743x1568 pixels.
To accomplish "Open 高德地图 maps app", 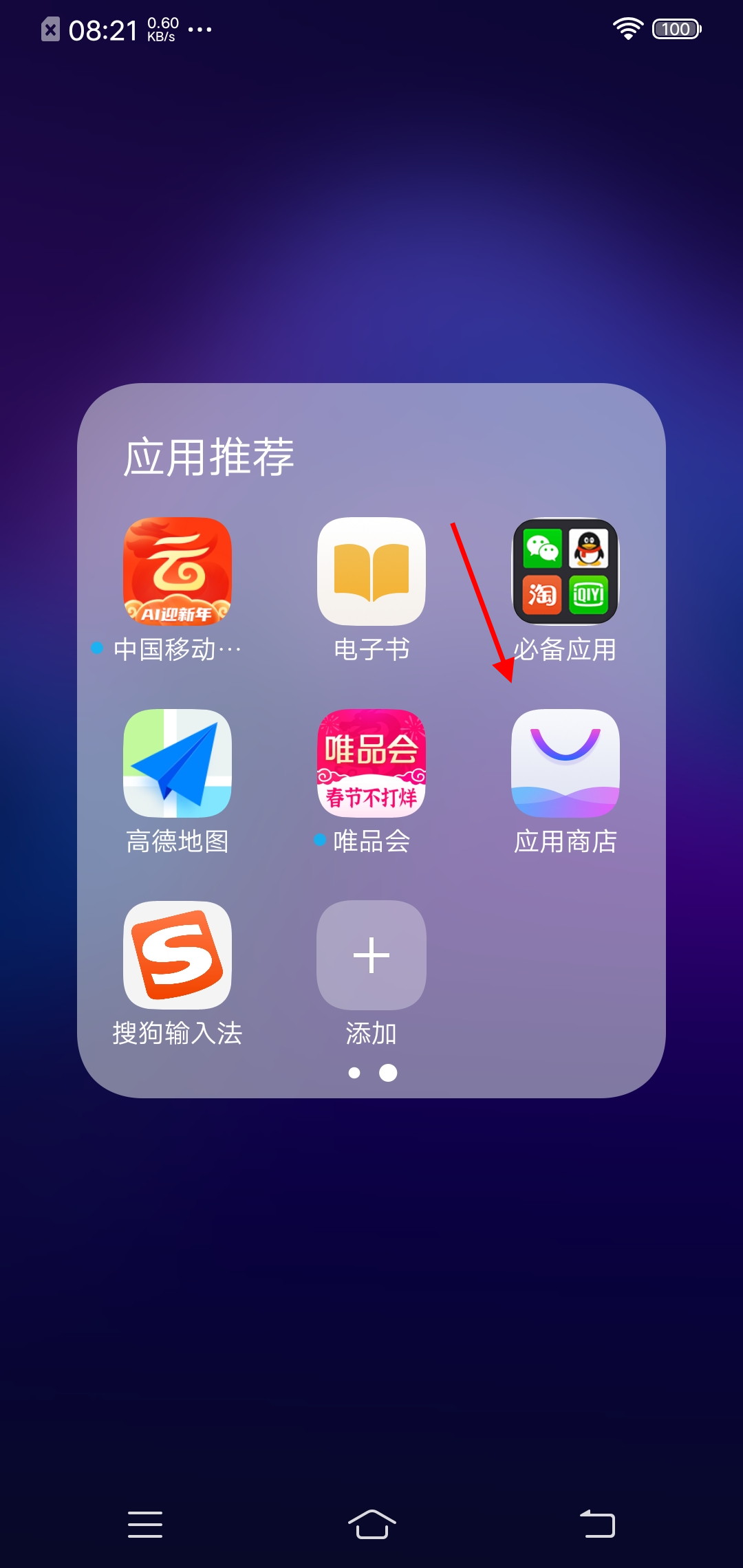I will 177,763.
